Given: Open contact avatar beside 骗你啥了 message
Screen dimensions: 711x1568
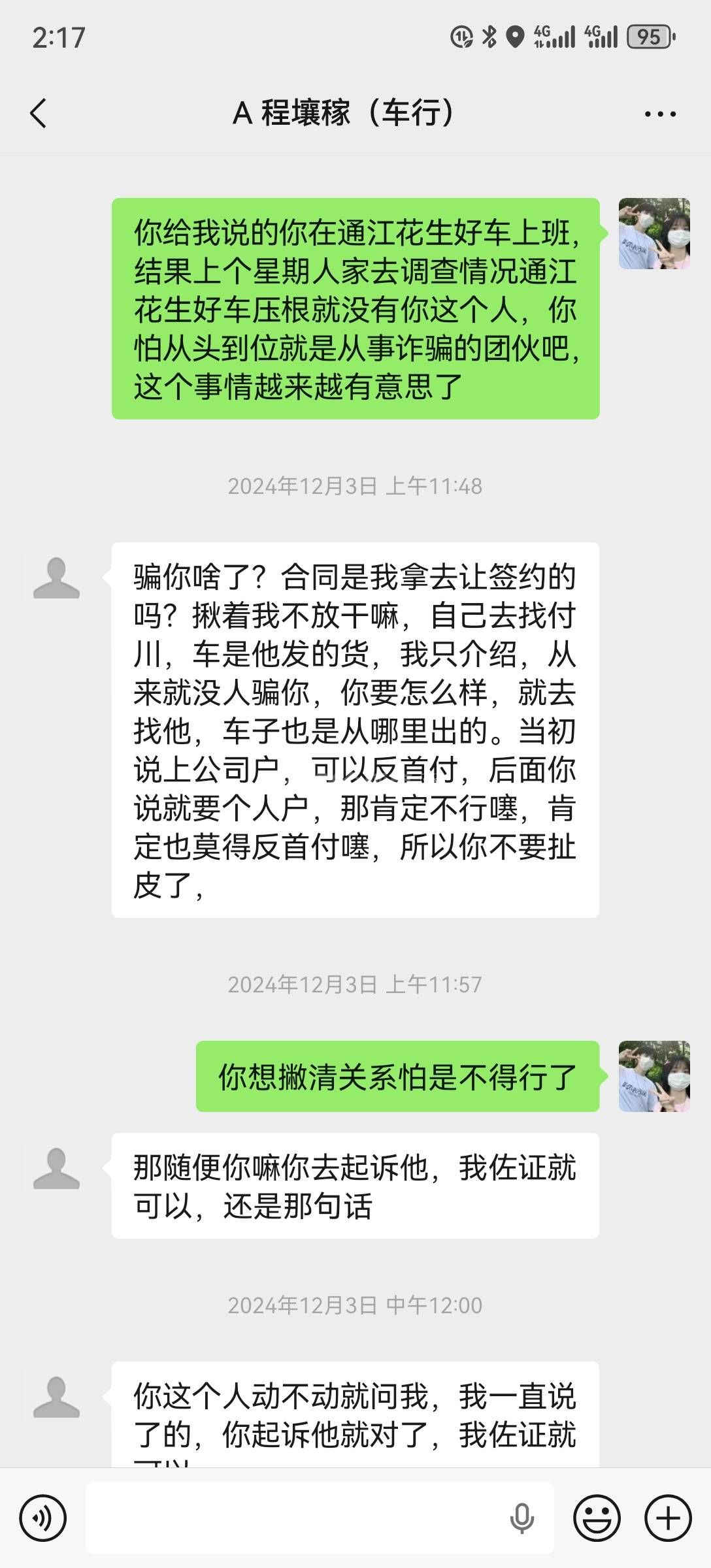Looking at the screenshot, I should click(56, 578).
